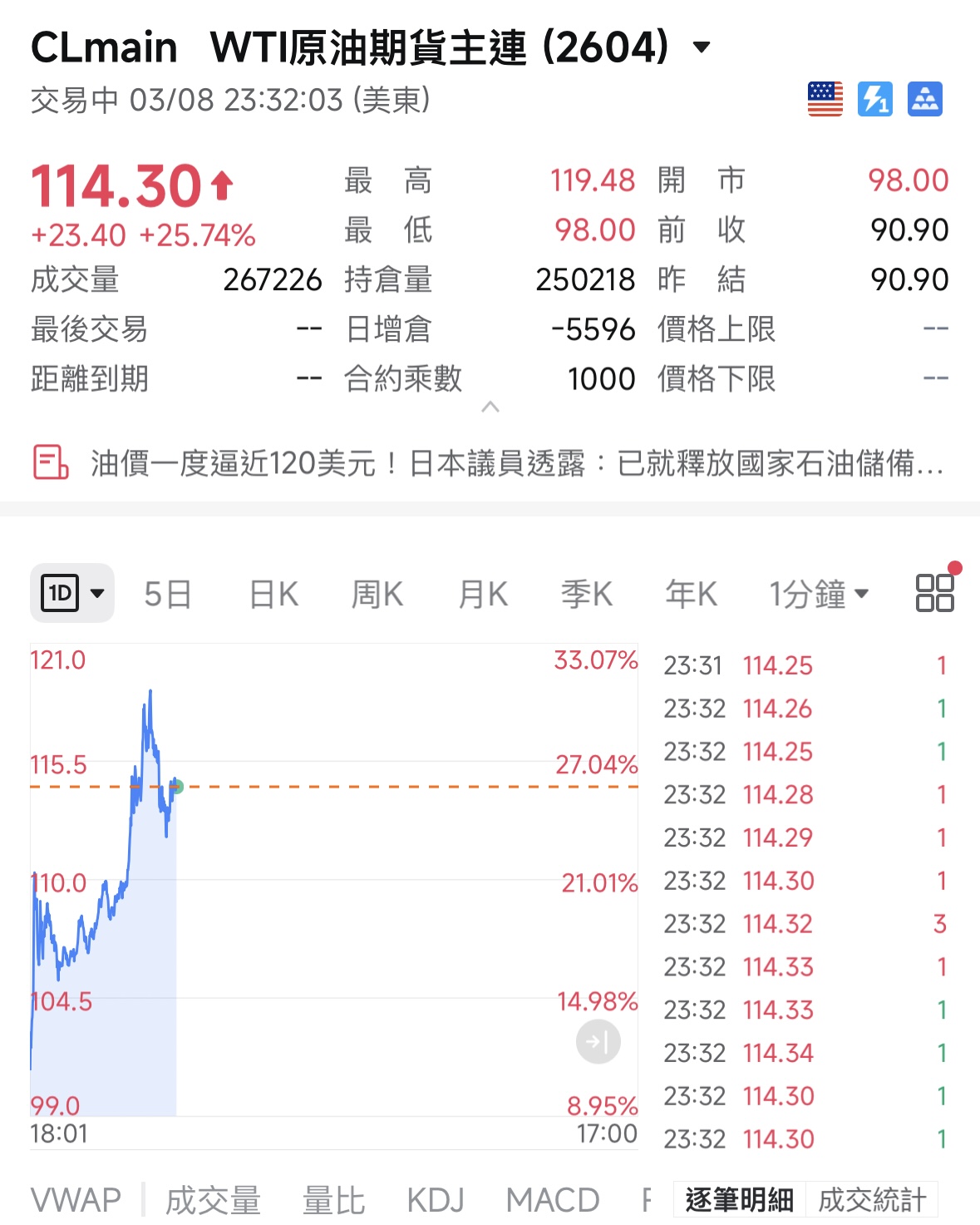Open the 1分鐘 interval dropdown

click(817, 593)
